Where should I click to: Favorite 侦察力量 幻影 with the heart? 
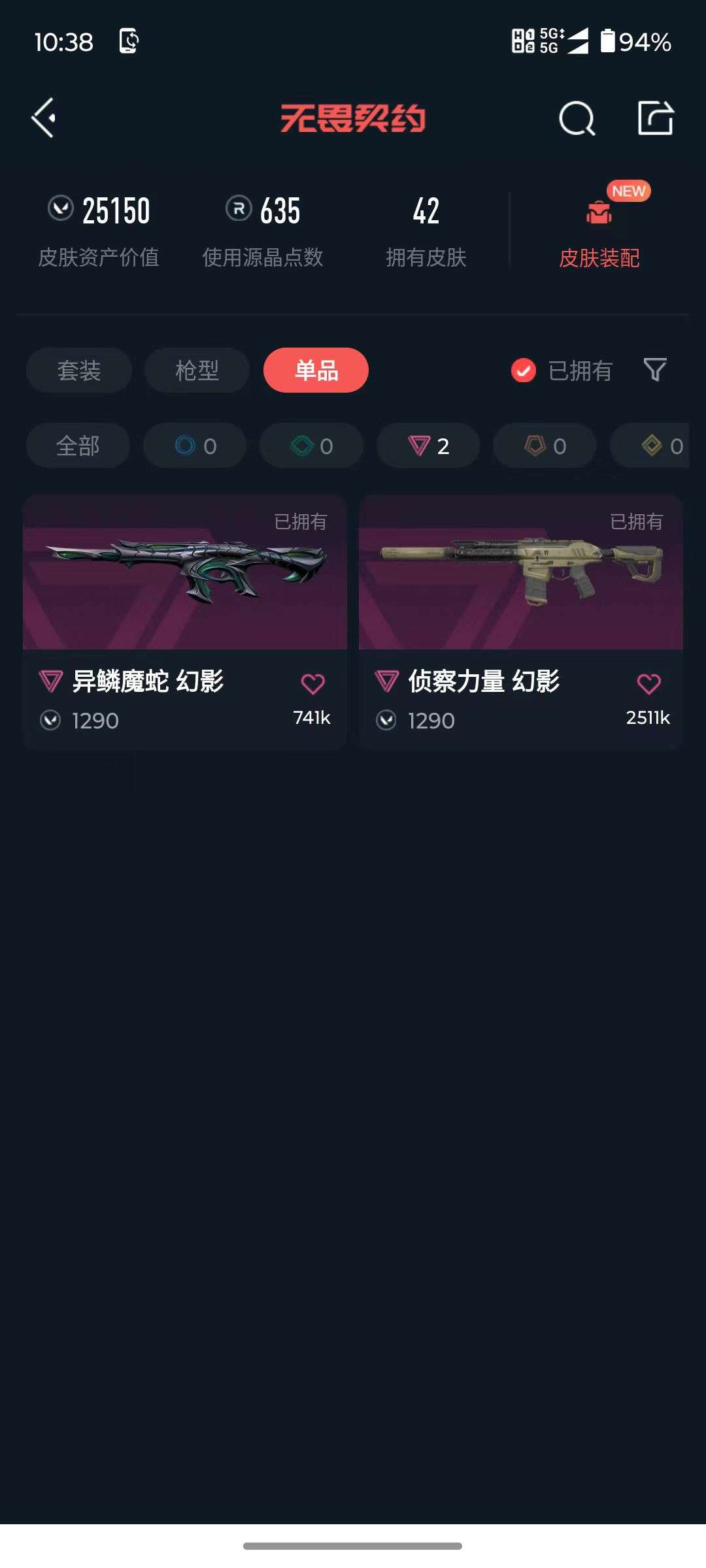click(x=648, y=683)
